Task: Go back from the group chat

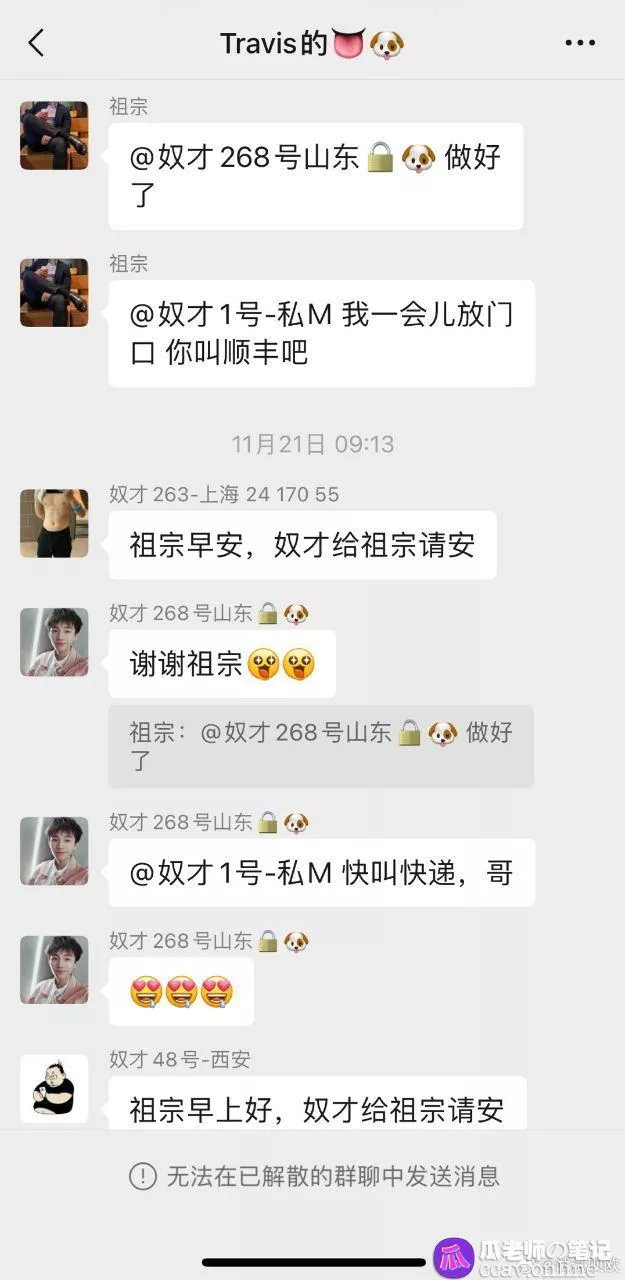Action: click(37, 43)
